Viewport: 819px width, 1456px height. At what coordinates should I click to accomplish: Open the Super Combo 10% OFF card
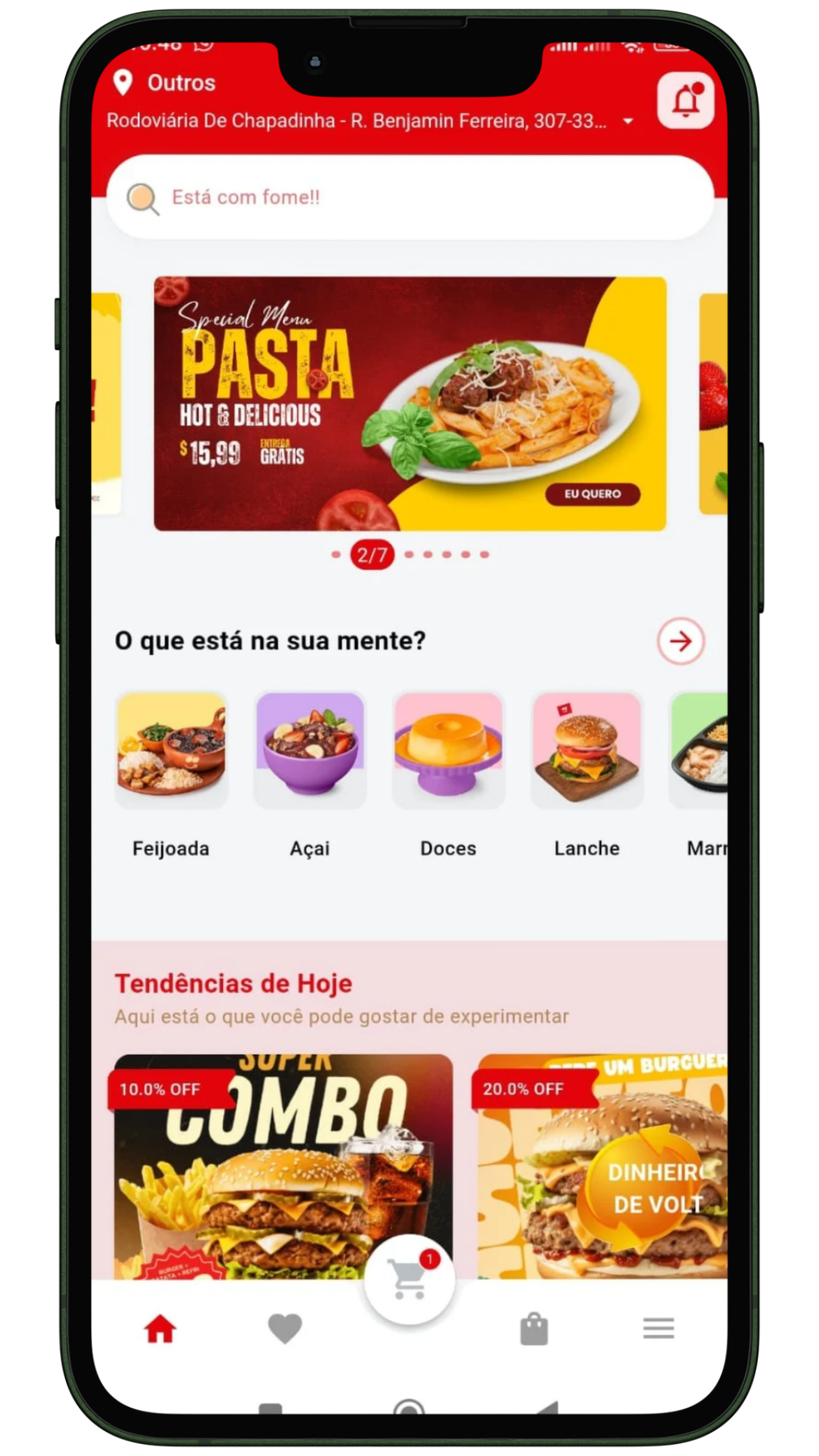click(283, 1168)
